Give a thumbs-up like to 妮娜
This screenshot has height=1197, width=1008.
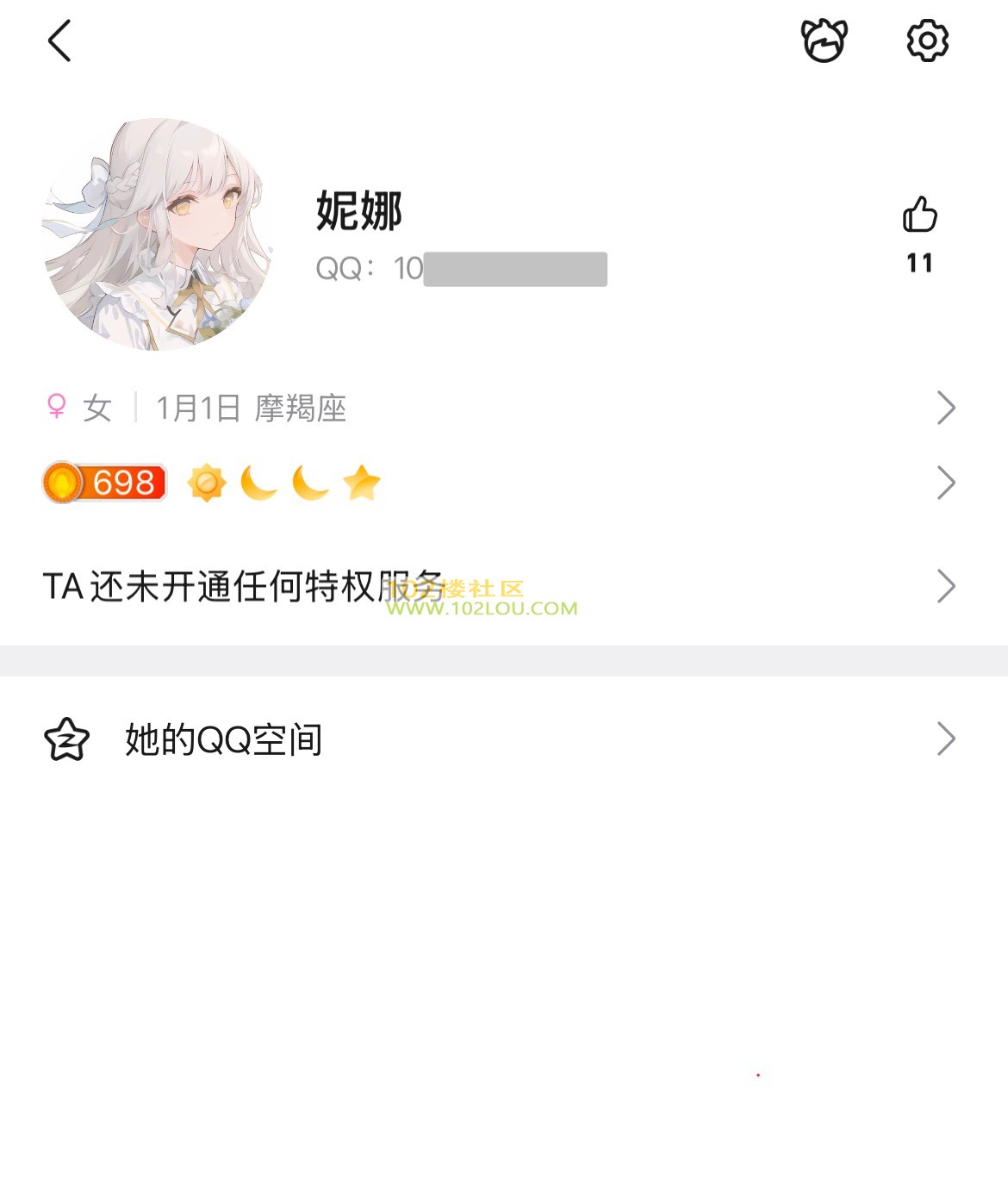point(919,215)
